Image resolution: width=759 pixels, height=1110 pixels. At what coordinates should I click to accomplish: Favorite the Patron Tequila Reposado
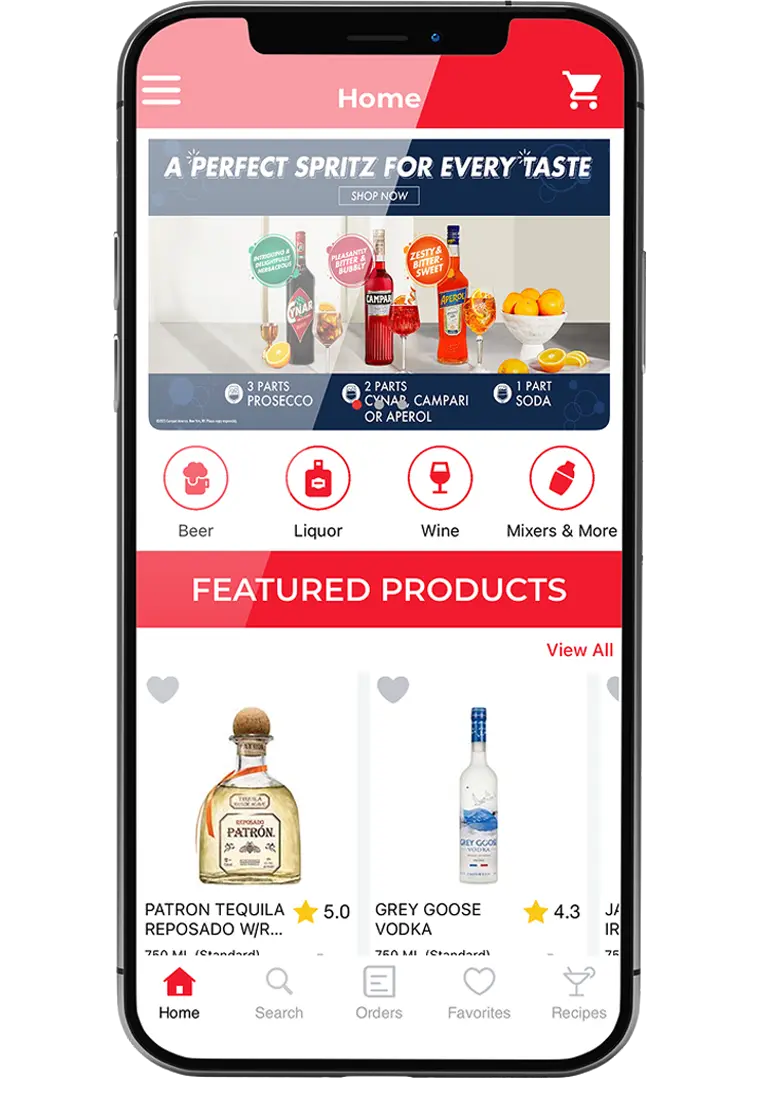coord(162,689)
